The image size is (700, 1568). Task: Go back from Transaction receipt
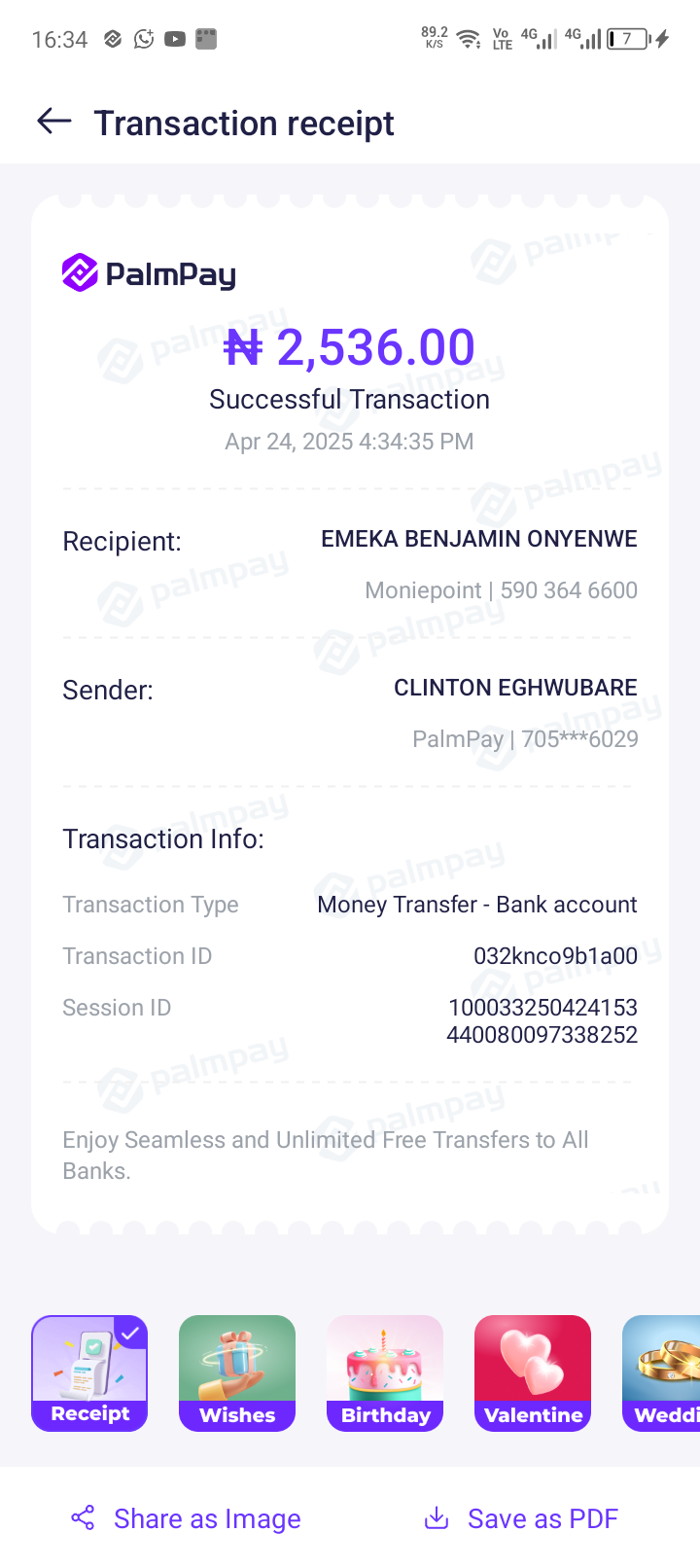pyautogui.click(x=54, y=122)
